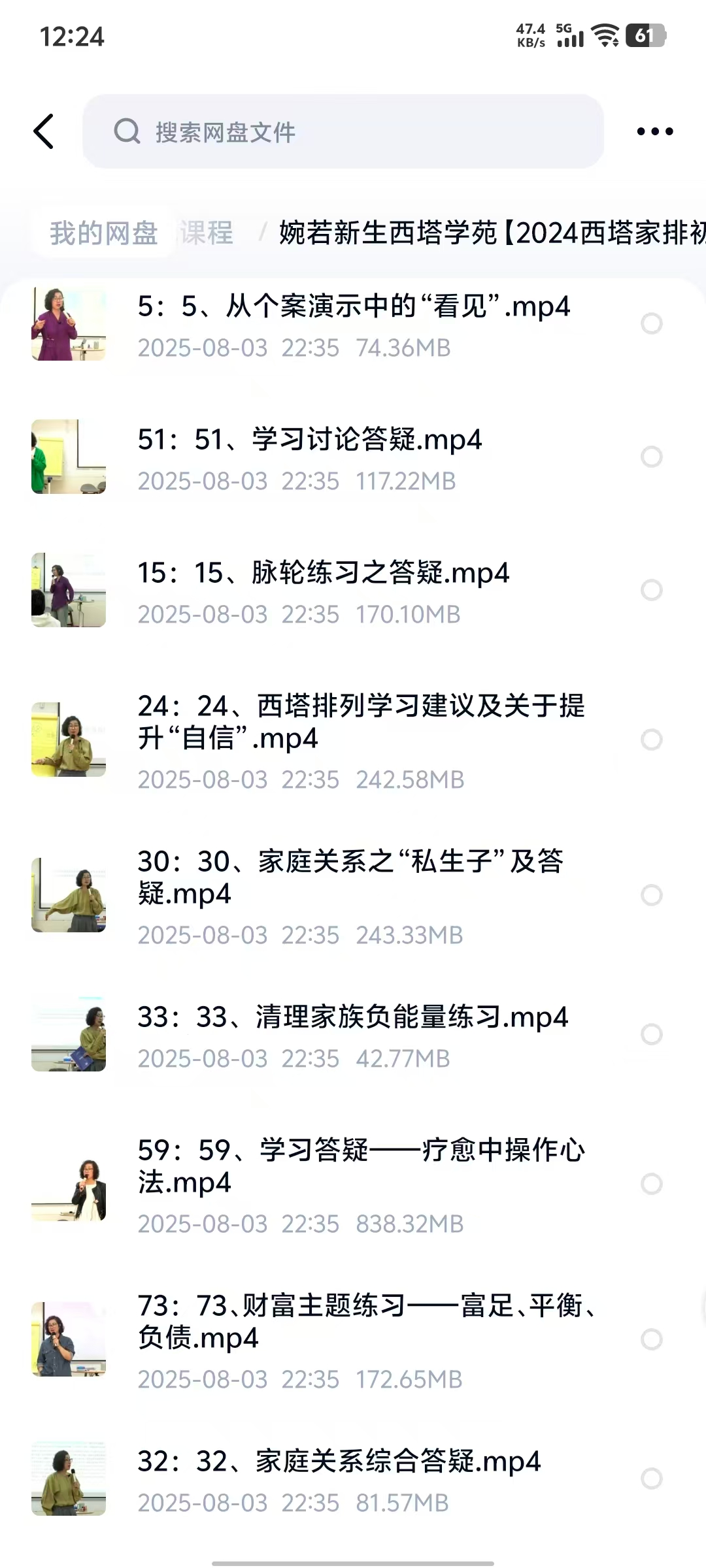Open video 32、家庭关系综合答疑.mp4
This screenshot has width=706, height=1568.
(339, 1462)
